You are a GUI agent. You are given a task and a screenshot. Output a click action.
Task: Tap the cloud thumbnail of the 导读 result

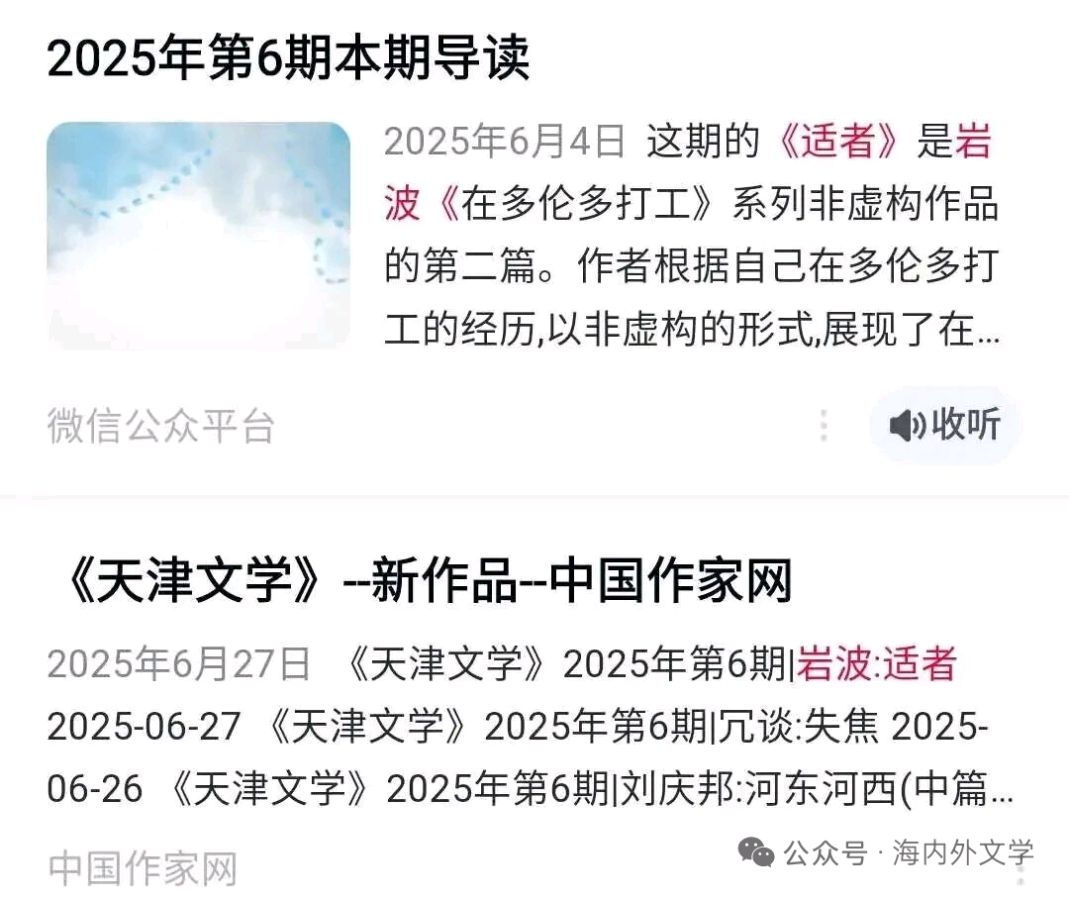(198, 236)
